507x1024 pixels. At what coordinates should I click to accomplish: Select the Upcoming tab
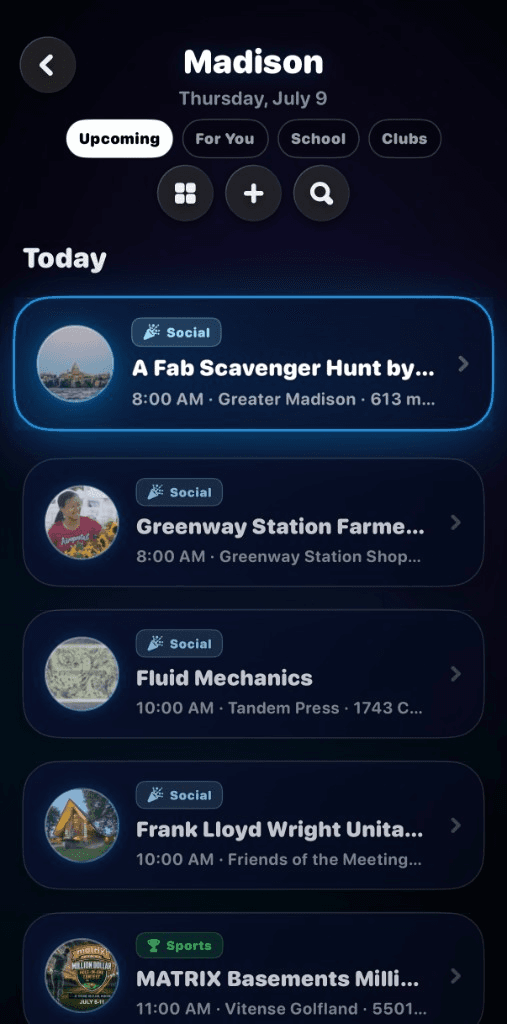tap(120, 138)
